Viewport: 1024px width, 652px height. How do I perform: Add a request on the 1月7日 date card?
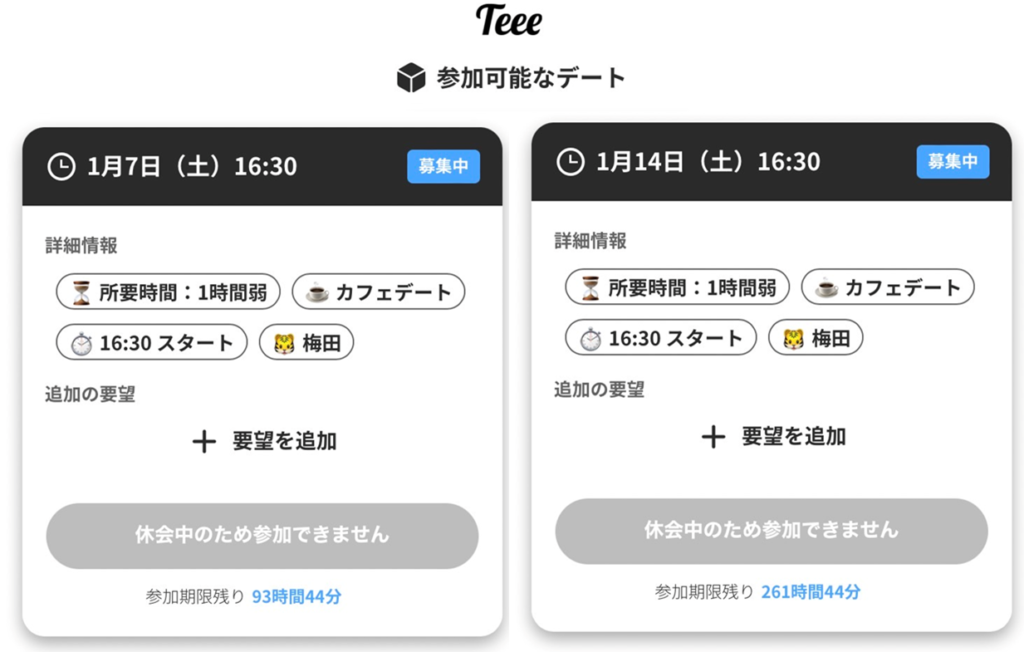tap(264, 441)
